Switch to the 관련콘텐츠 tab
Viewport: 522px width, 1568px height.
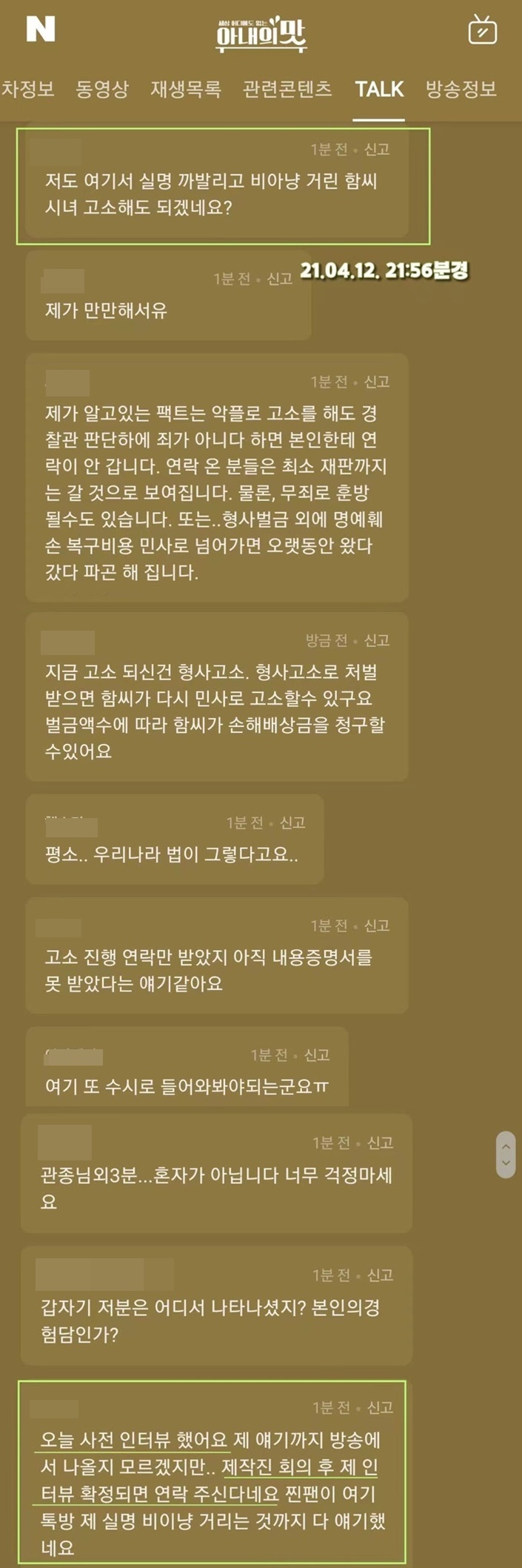click(287, 90)
